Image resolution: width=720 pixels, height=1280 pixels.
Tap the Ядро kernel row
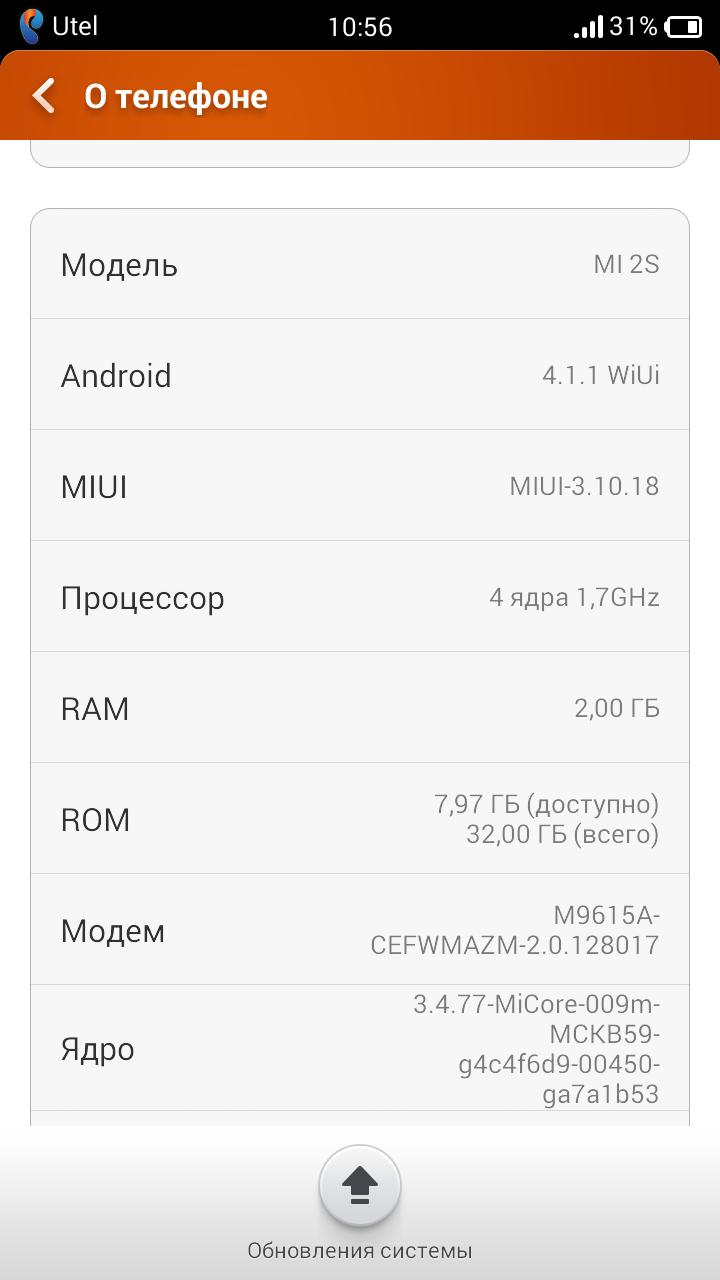pos(360,1049)
